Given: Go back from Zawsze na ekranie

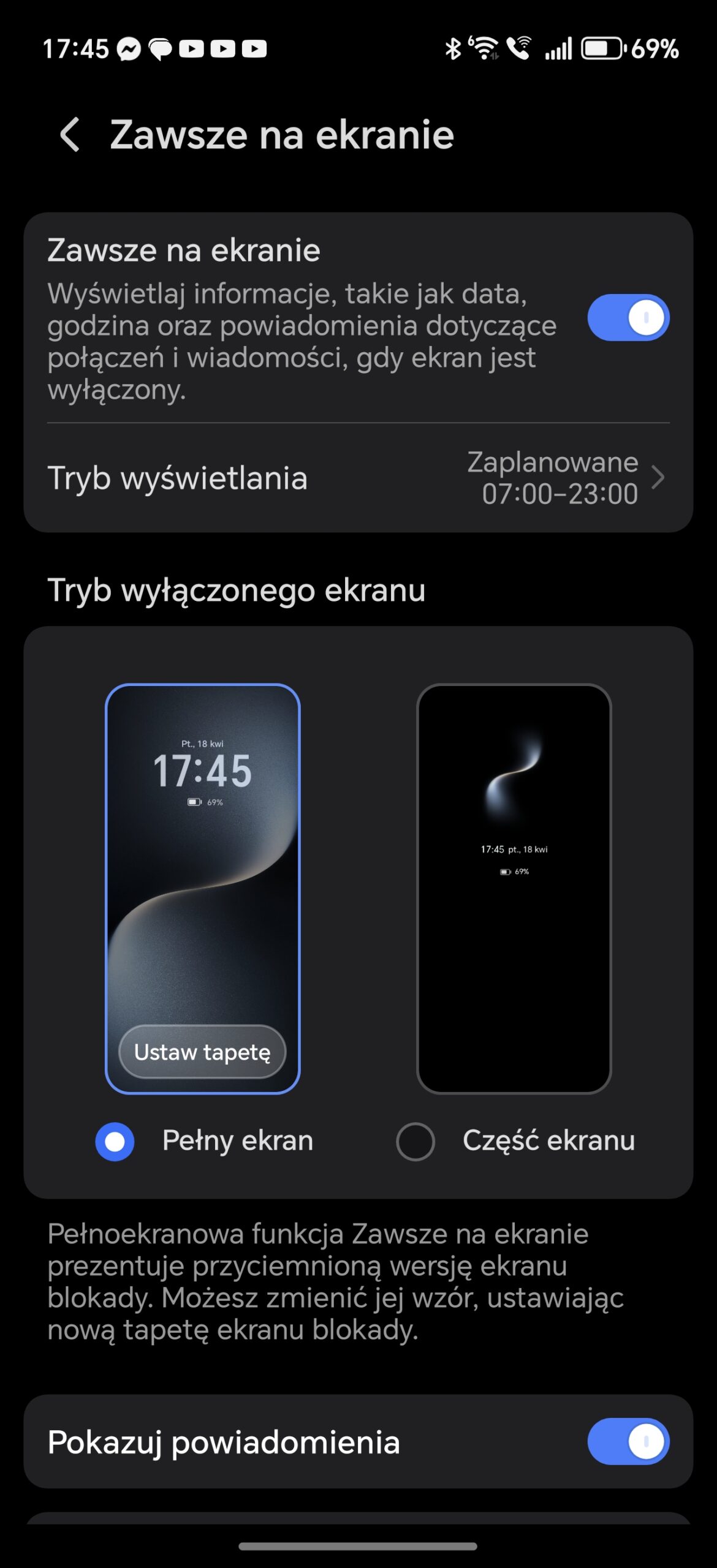Looking at the screenshot, I should [x=70, y=134].
